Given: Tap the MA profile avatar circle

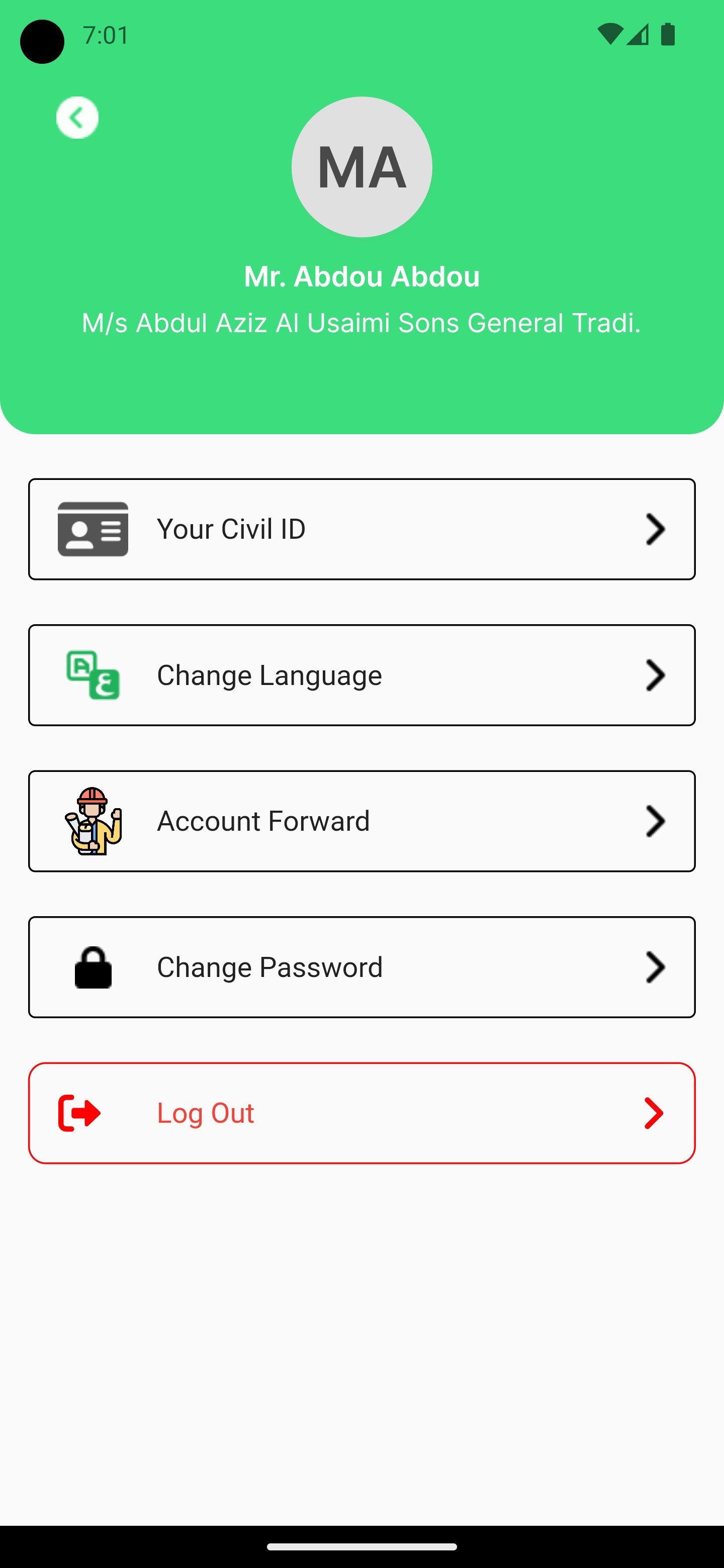Looking at the screenshot, I should (x=361, y=167).
